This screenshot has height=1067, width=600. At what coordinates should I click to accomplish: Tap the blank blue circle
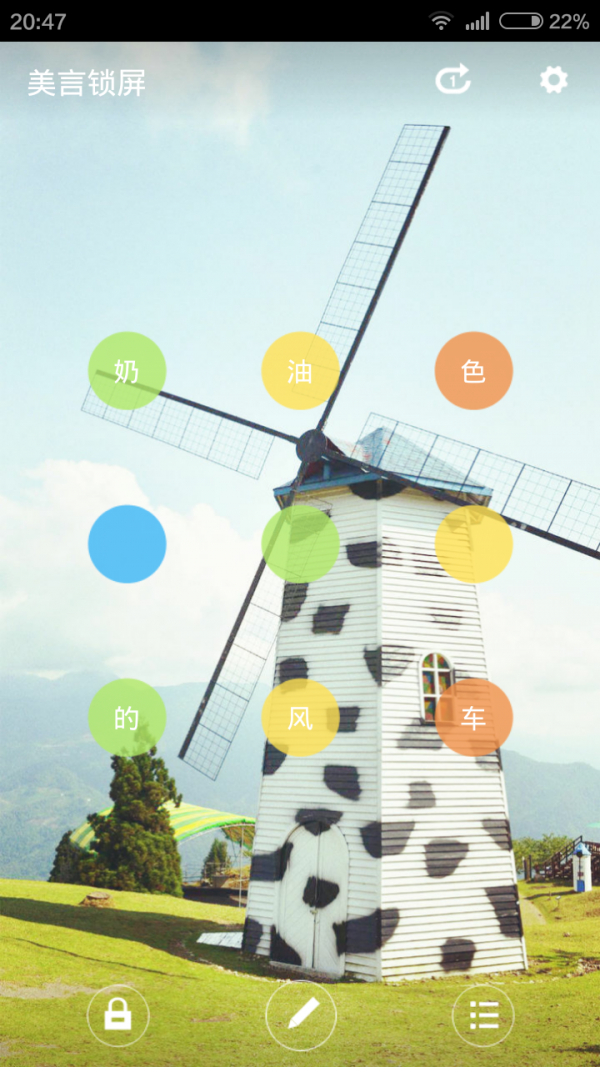tap(127, 544)
